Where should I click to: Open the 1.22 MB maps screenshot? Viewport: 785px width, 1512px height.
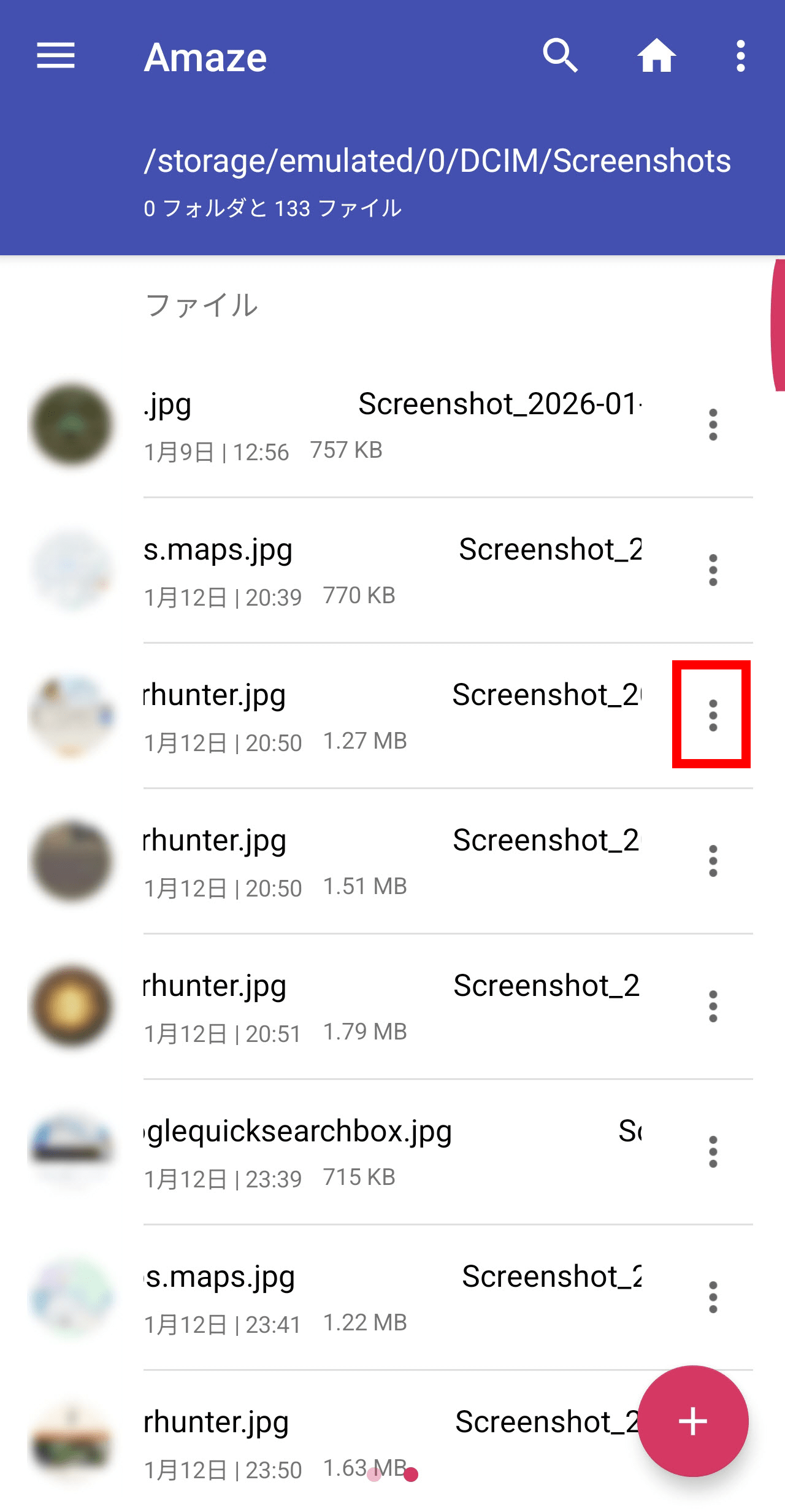click(x=392, y=1298)
